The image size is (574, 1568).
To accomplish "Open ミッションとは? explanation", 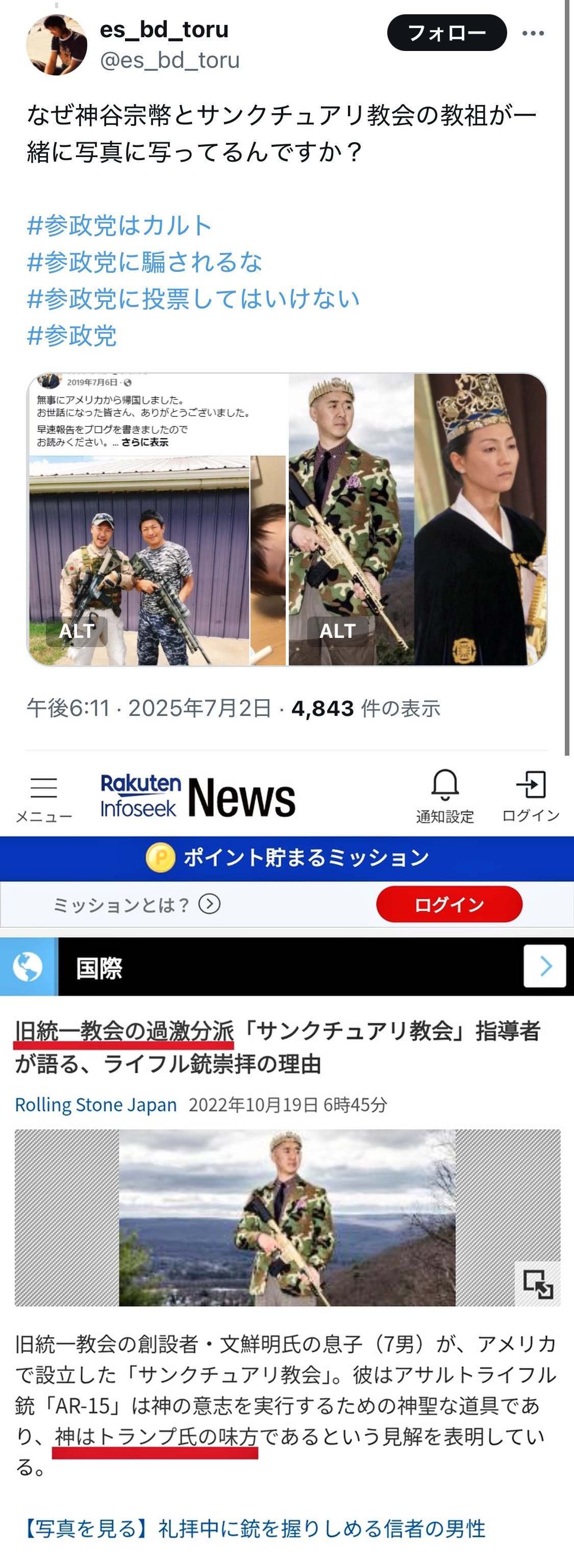I will point(137,905).
